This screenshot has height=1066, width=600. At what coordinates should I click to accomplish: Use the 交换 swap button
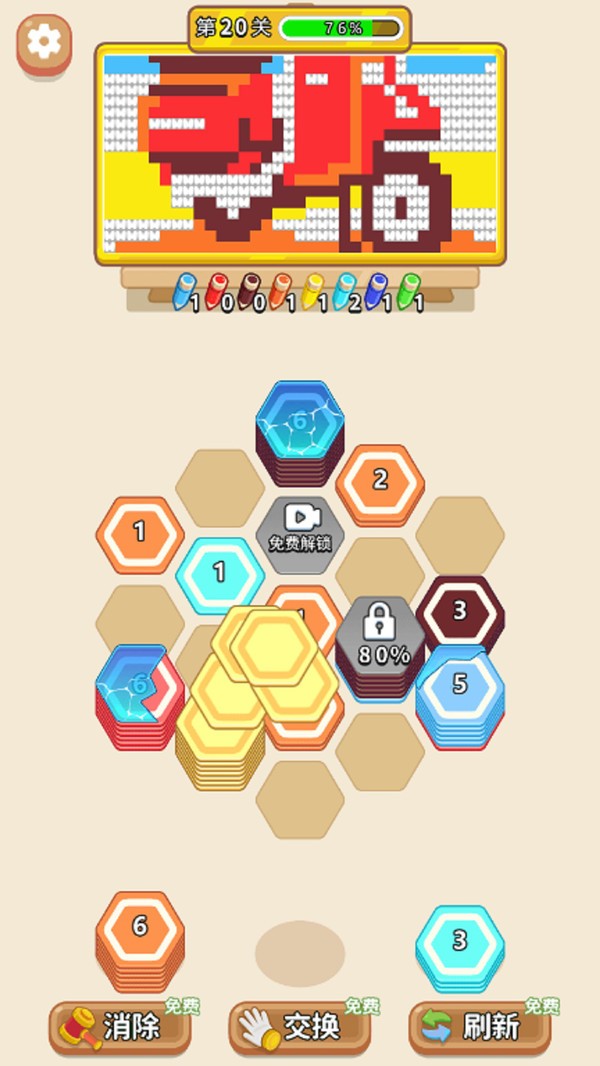coord(300,1027)
